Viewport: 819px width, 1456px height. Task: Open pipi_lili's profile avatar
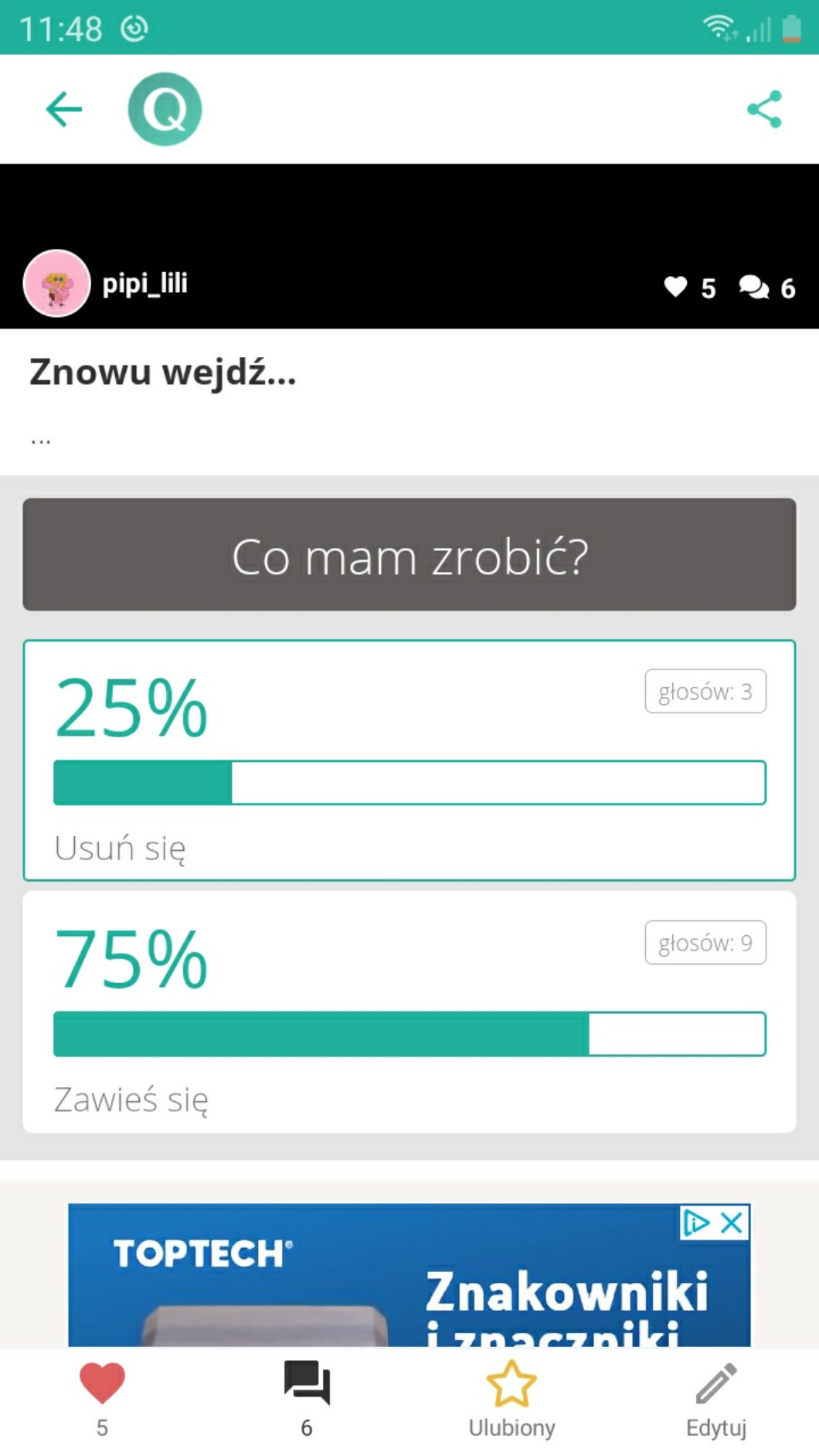pyautogui.click(x=57, y=284)
